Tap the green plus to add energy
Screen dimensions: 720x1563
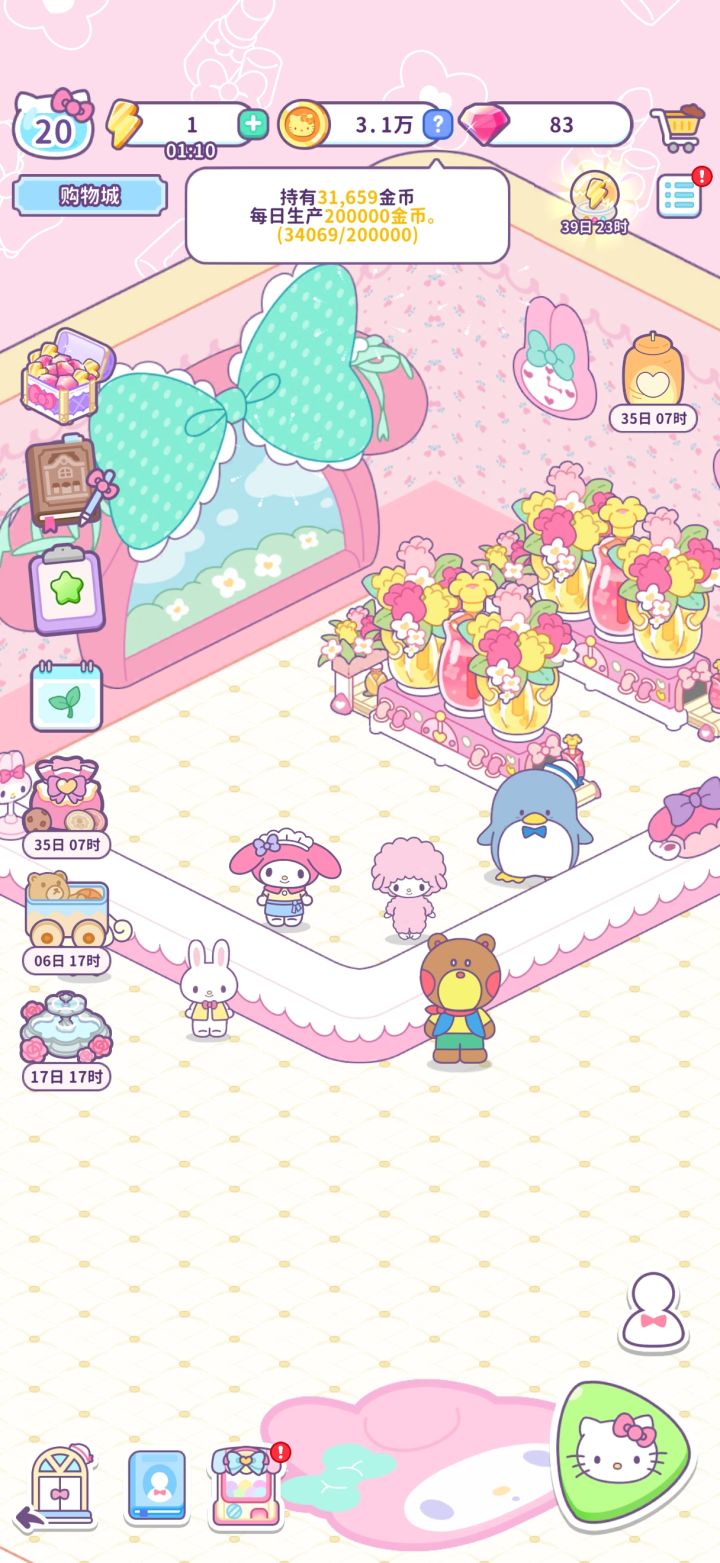pyautogui.click(x=254, y=124)
